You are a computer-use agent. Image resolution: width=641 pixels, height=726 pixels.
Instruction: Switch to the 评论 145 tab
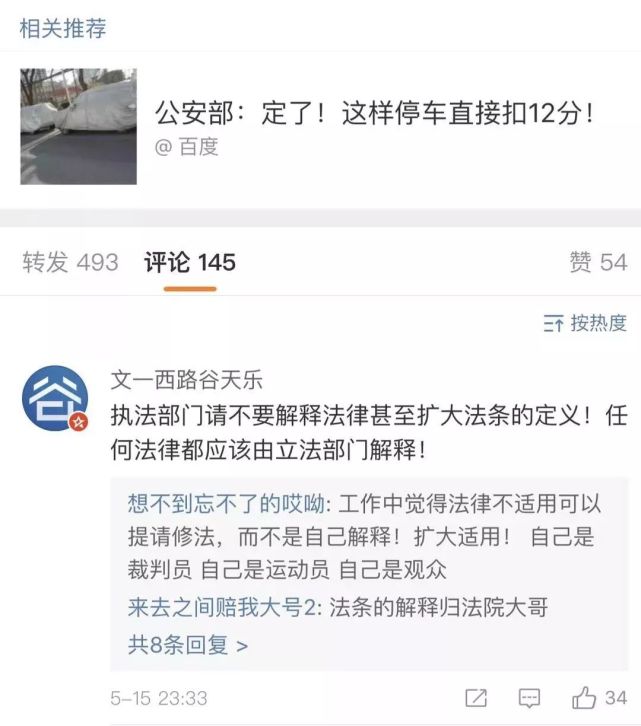click(190, 263)
